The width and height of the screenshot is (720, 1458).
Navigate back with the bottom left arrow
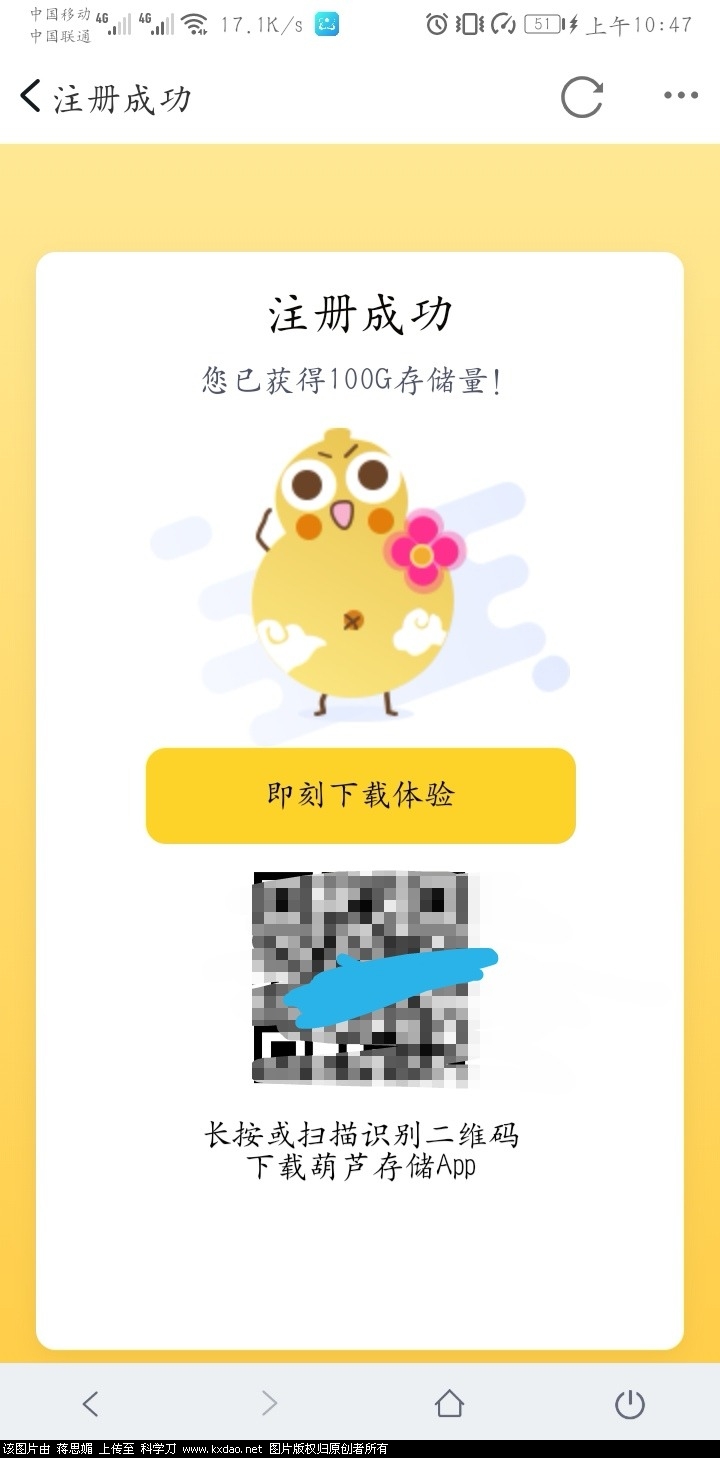pos(90,1404)
